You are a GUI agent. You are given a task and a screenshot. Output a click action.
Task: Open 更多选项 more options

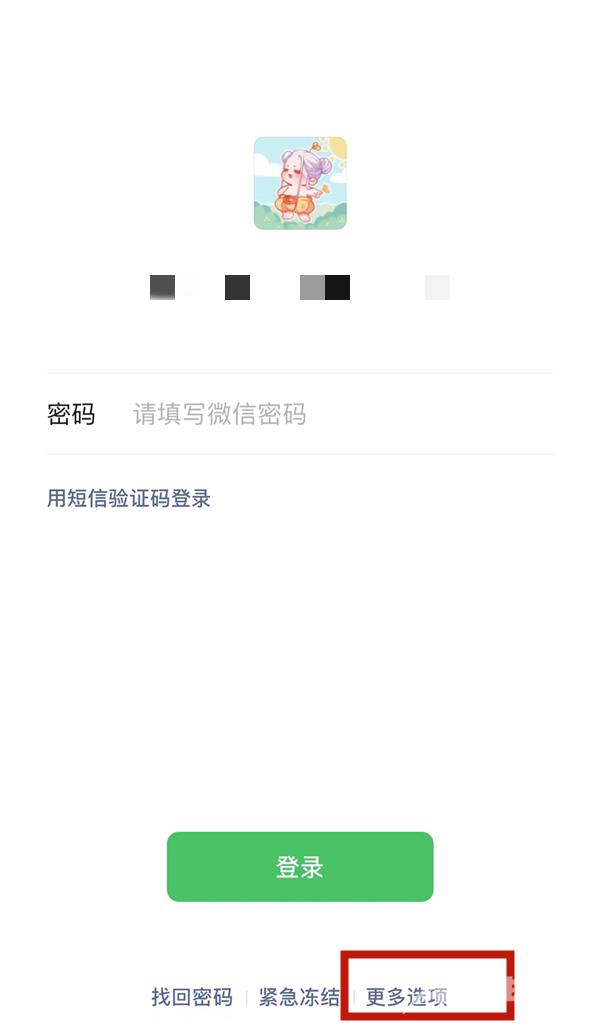406,997
